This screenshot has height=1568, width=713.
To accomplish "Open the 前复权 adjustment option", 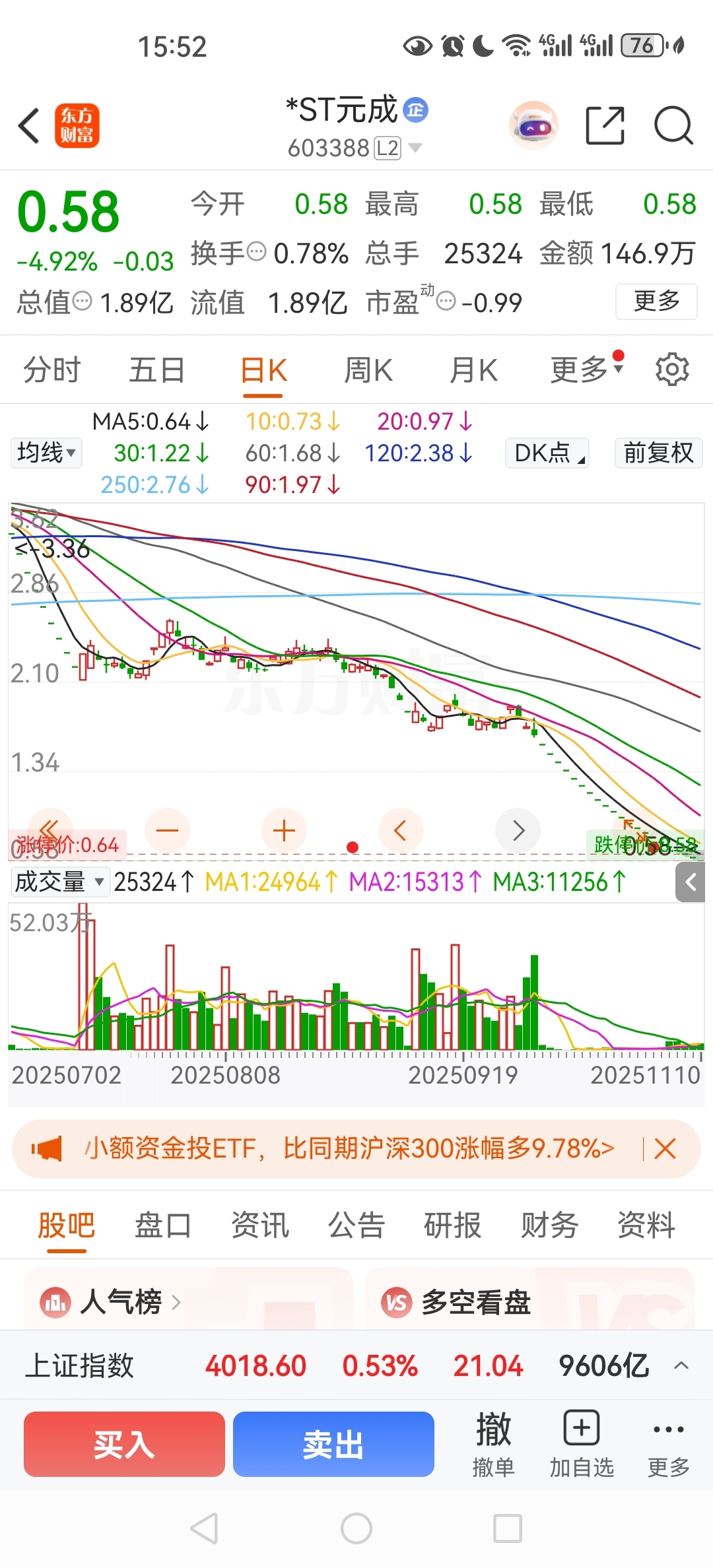I will point(658,453).
